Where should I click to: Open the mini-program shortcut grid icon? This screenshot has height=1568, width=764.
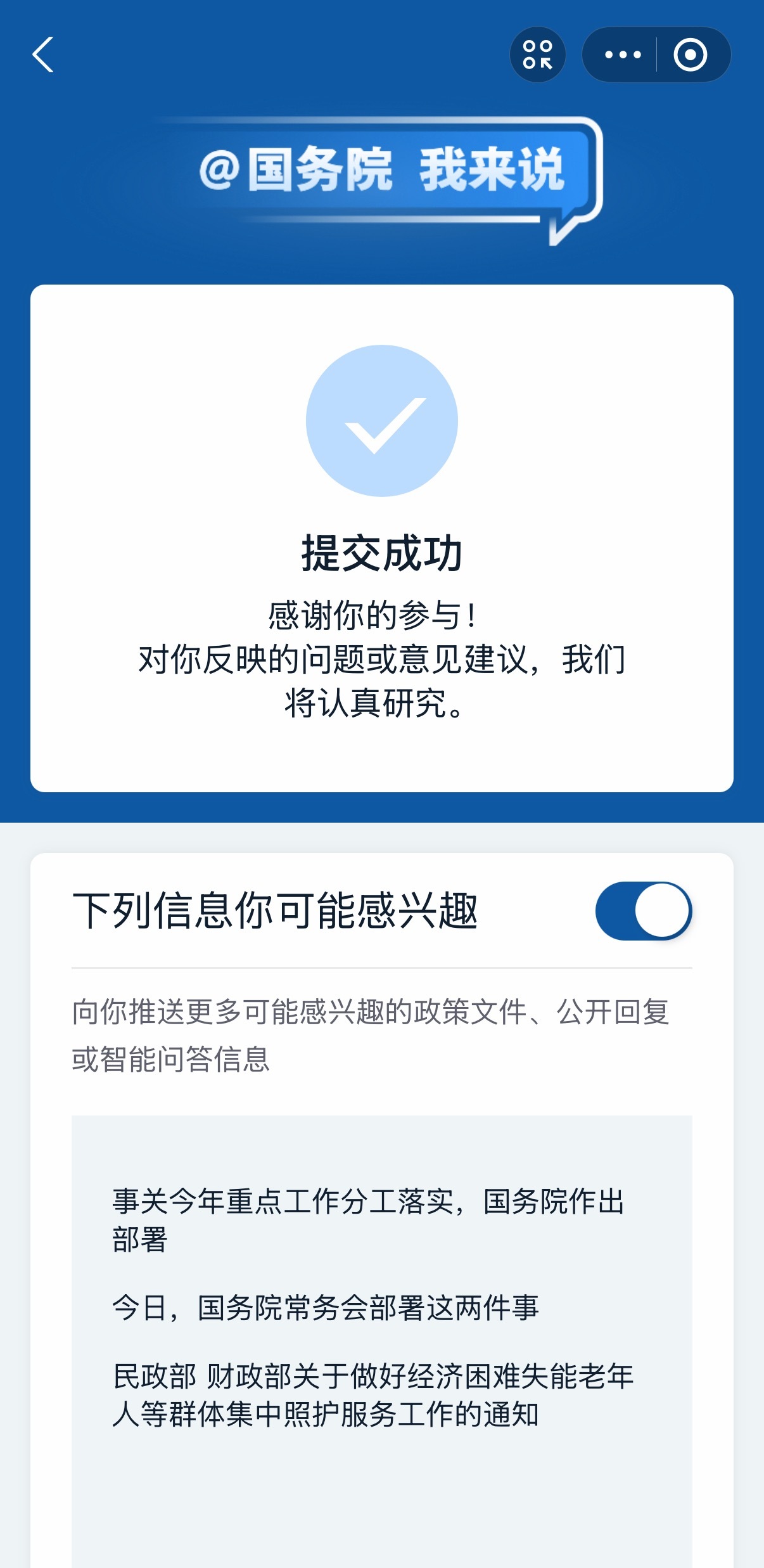click(x=537, y=55)
